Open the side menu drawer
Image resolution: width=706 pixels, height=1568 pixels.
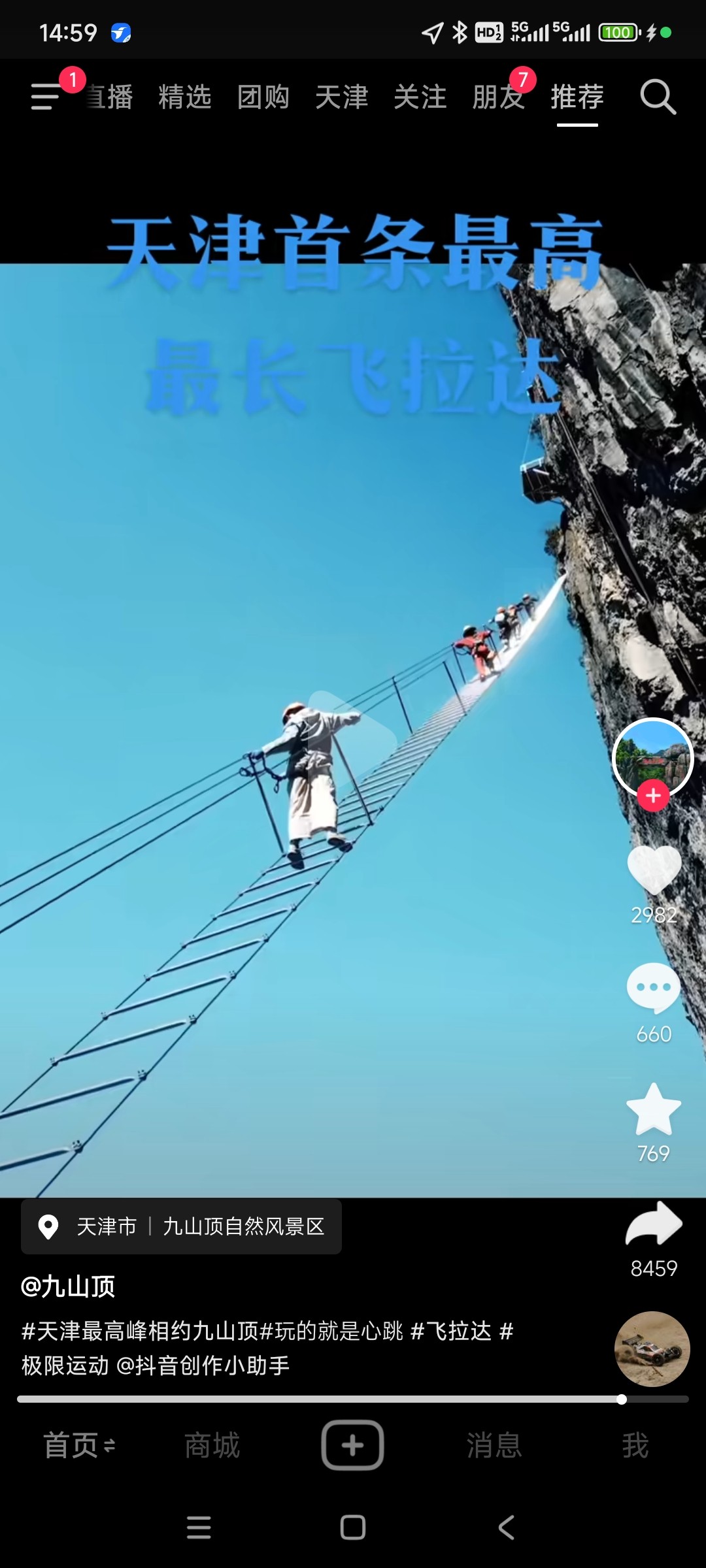click(x=46, y=97)
